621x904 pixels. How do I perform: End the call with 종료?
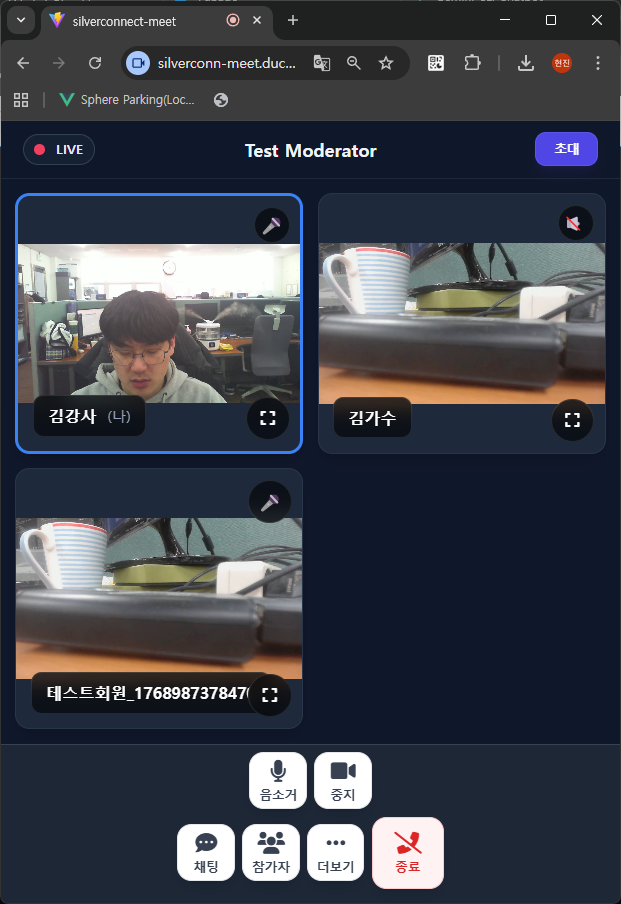pos(407,852)
